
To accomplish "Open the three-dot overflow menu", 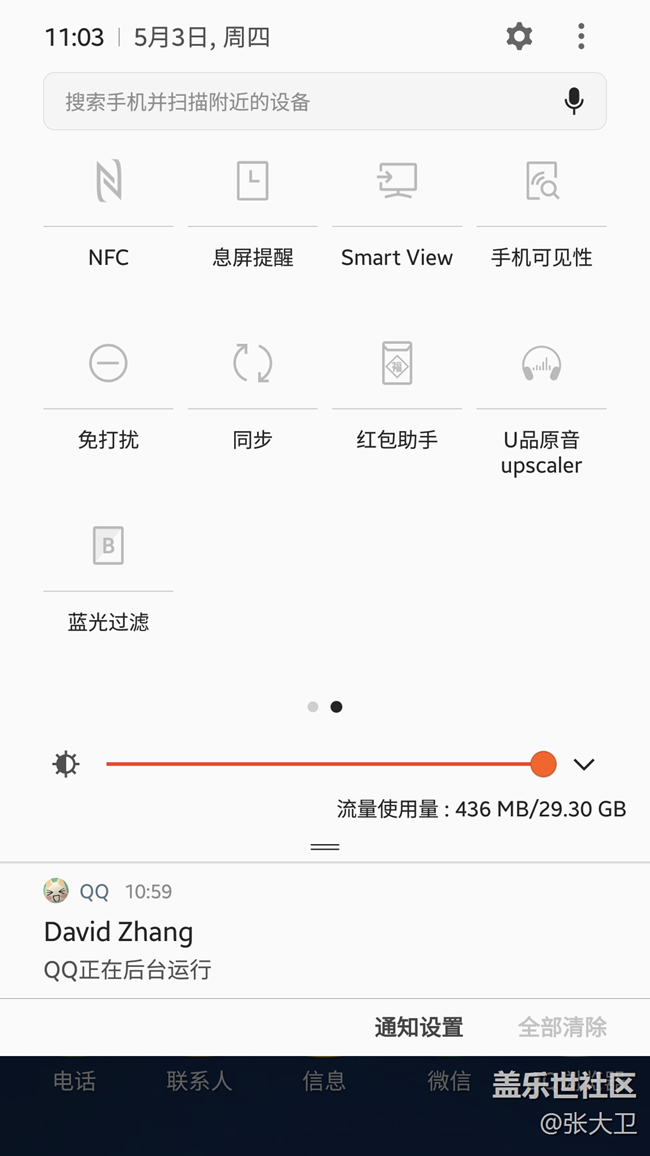I will click(x=581, y=37).
